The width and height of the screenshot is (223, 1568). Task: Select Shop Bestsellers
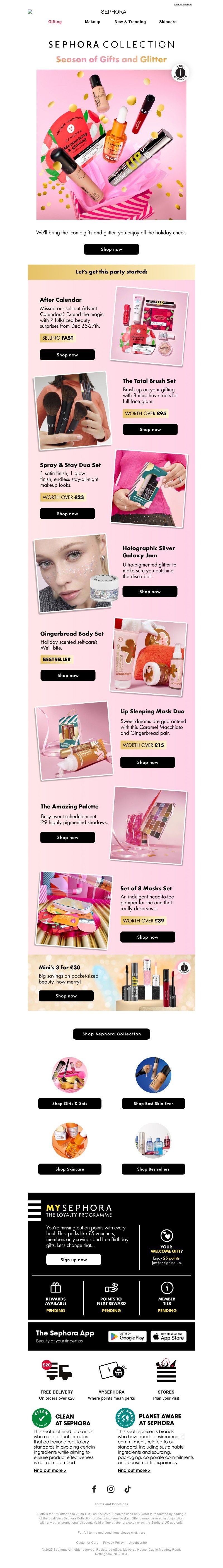153,1169
